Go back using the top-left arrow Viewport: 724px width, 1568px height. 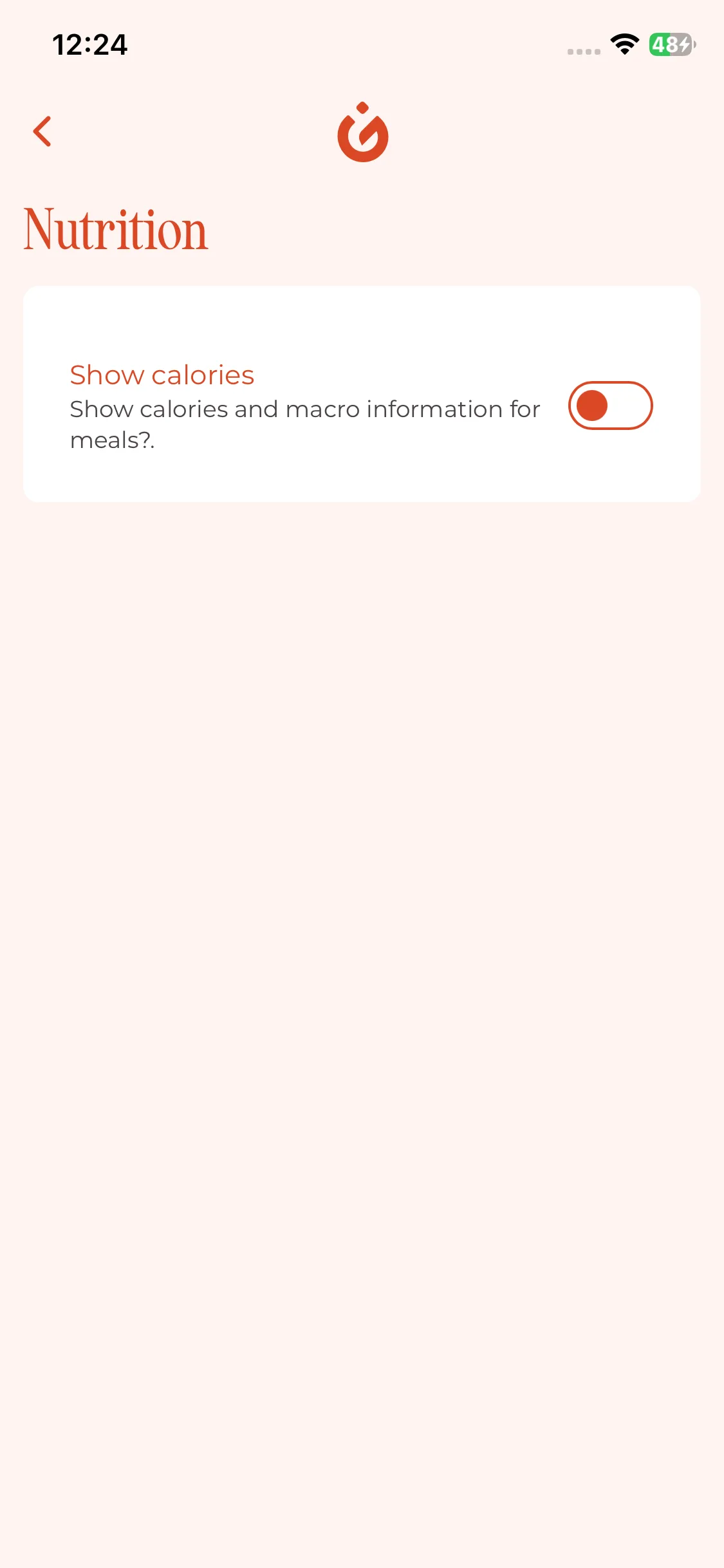pos(42,131)
